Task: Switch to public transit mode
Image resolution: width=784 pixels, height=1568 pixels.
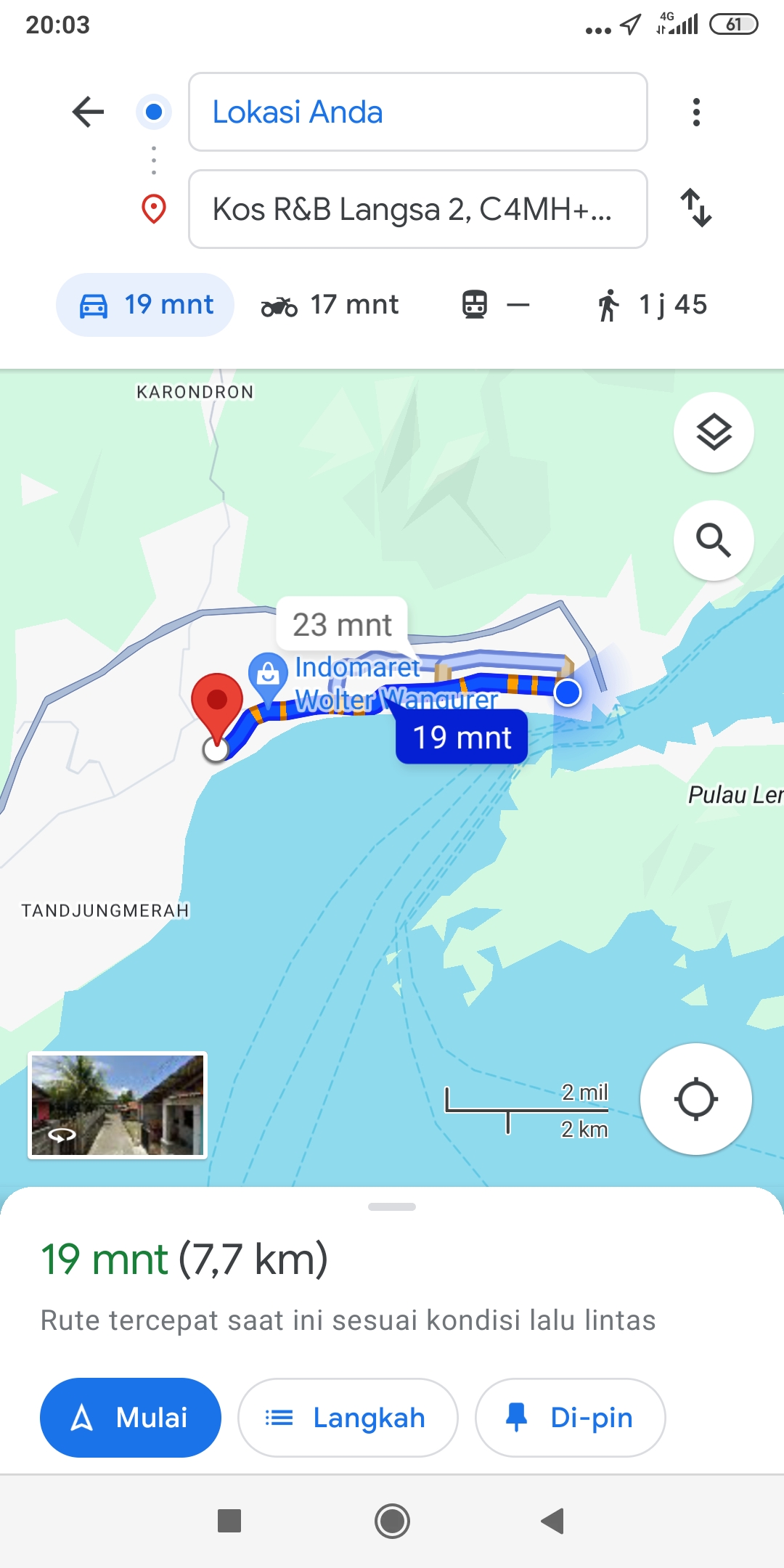Action: coord(496,305)
